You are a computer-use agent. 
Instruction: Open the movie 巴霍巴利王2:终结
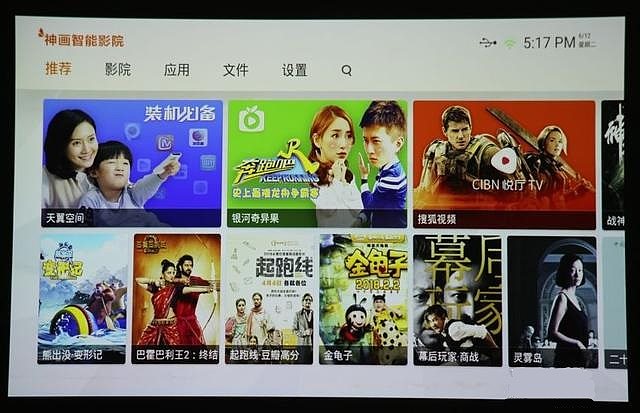(x=176, y=298)
